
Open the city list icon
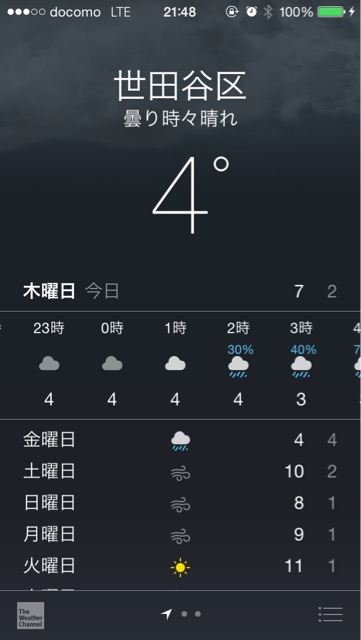coord(330,614)
